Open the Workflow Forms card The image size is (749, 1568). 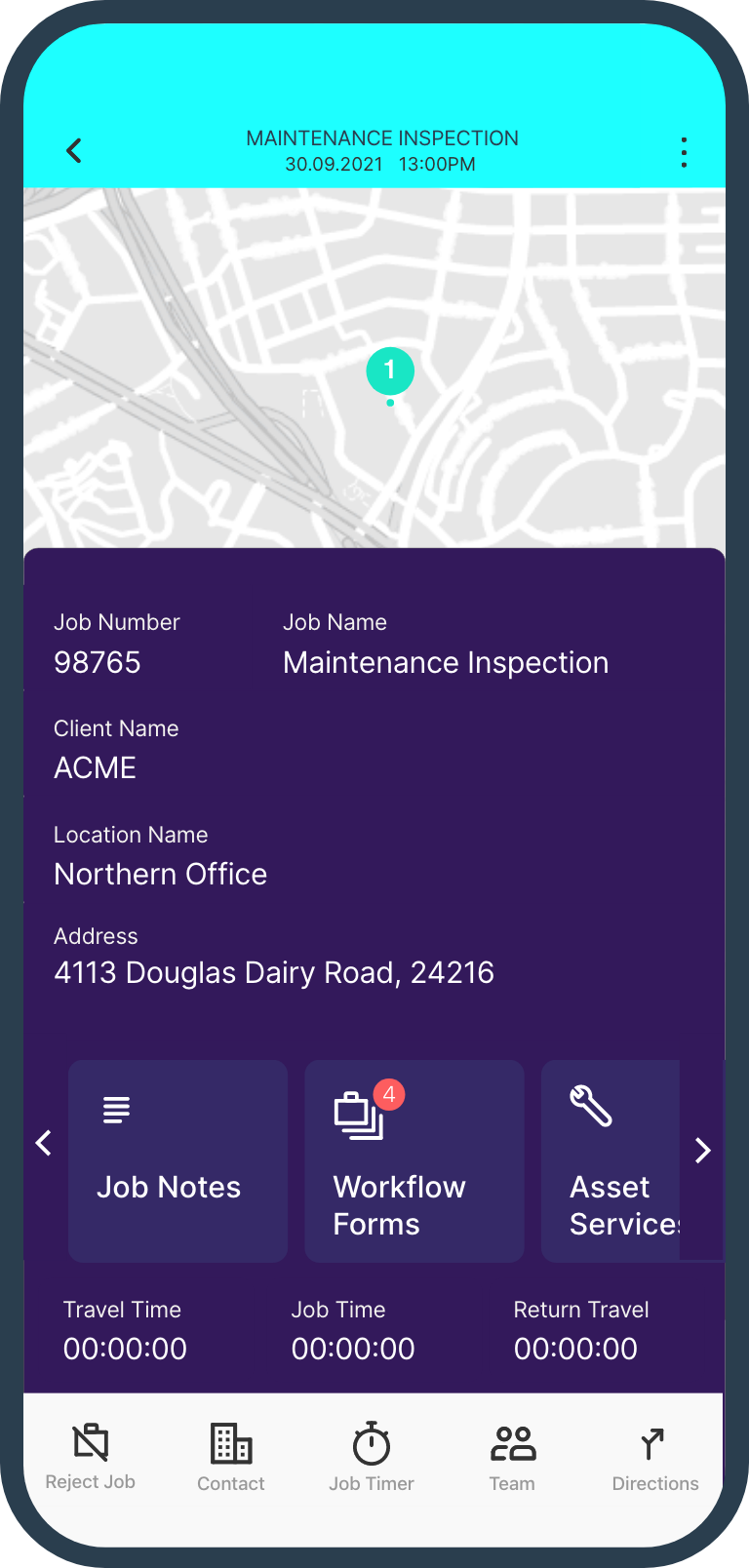pyautogui.click(x=414, y=1160)
